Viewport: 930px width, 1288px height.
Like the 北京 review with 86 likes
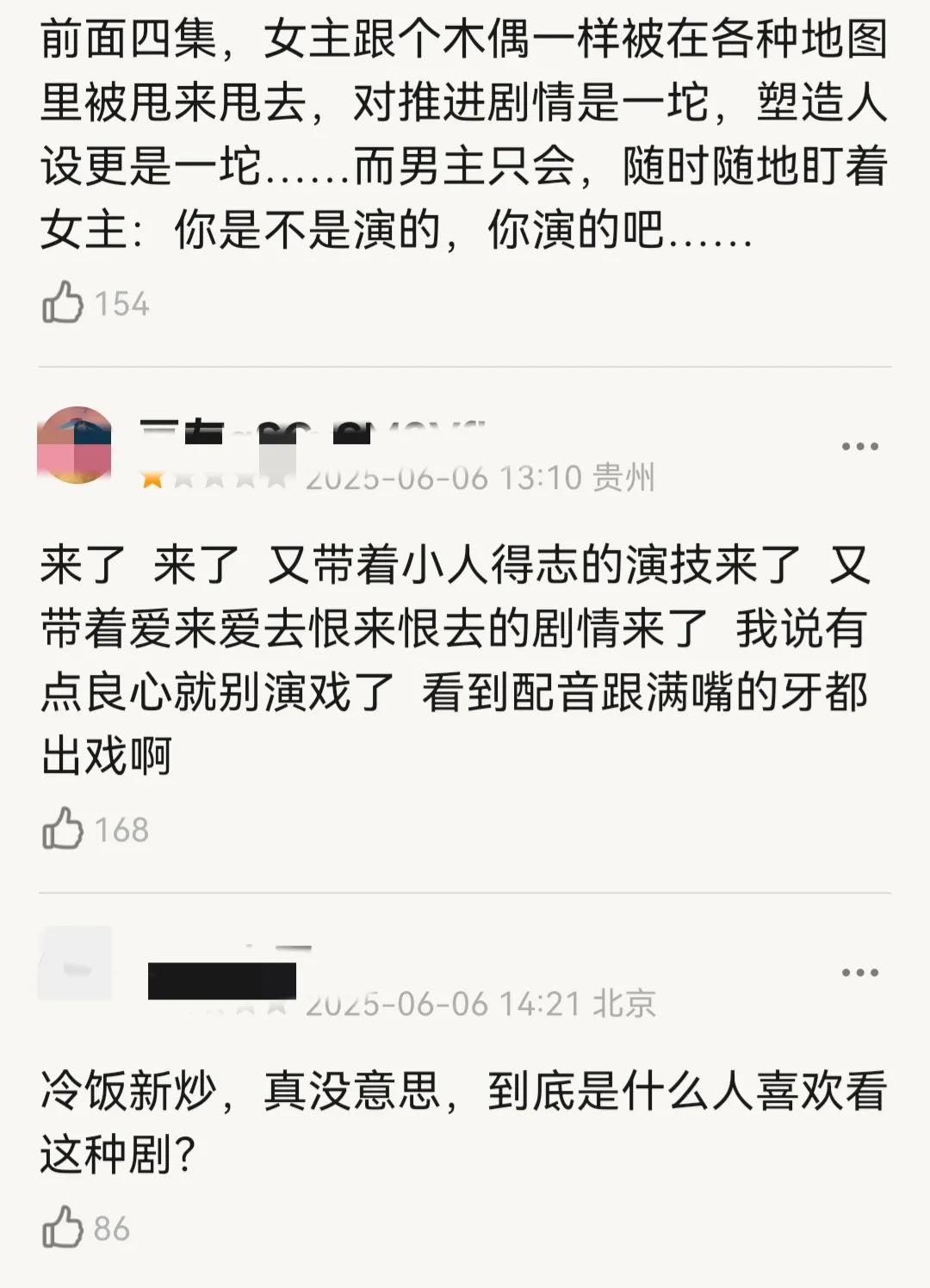tap(63, 1228)
